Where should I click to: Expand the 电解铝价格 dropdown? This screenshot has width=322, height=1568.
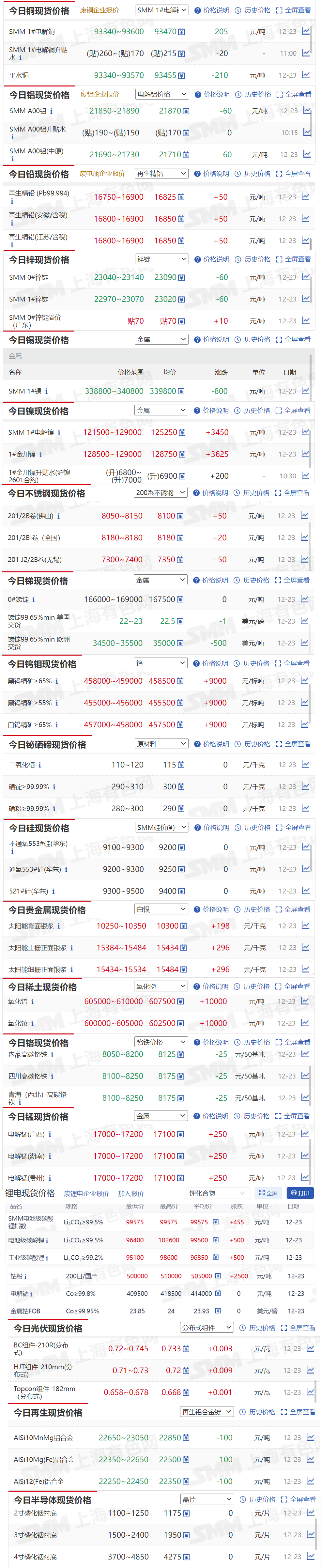pyautogui.click(x=161, y=94)
